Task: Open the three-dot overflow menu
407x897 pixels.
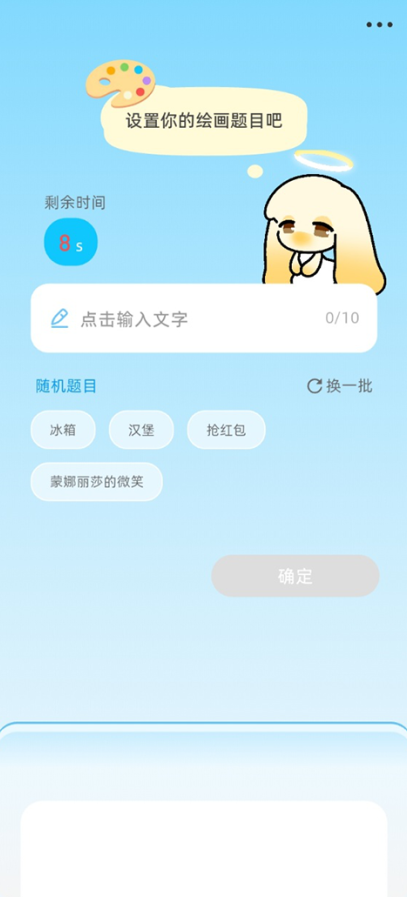Action: click(380, 25)
